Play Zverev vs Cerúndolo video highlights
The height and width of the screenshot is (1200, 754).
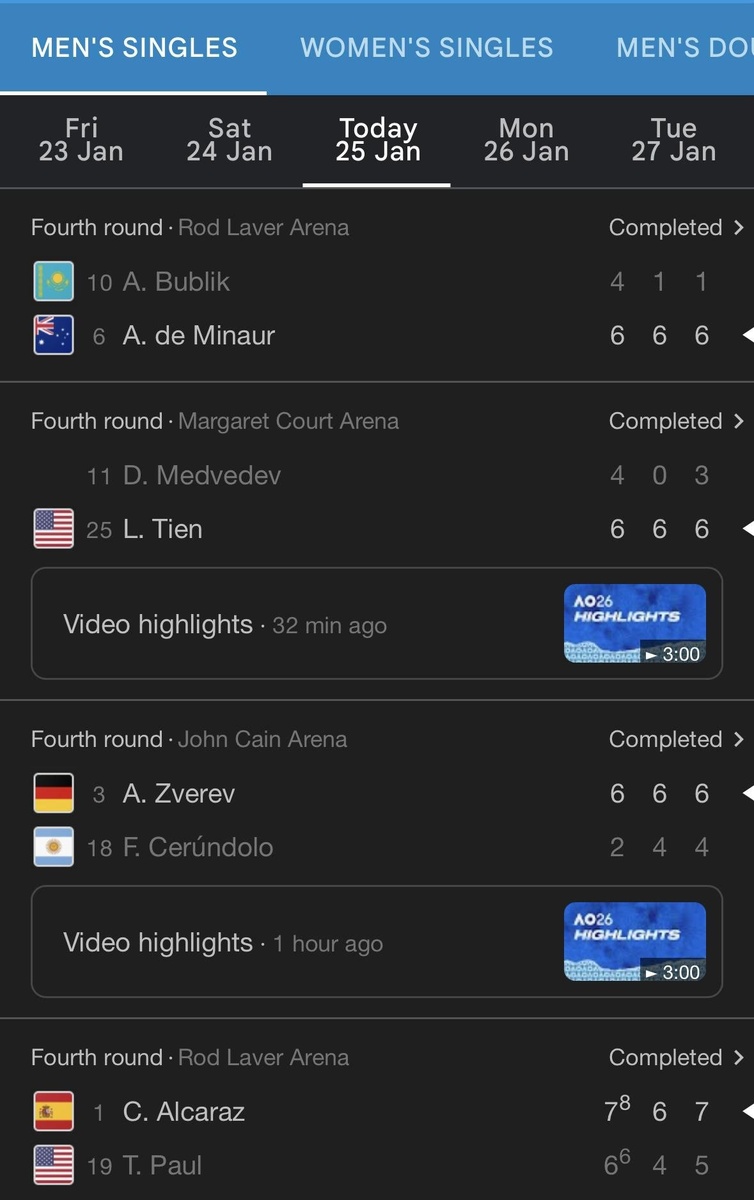point(376,943)
